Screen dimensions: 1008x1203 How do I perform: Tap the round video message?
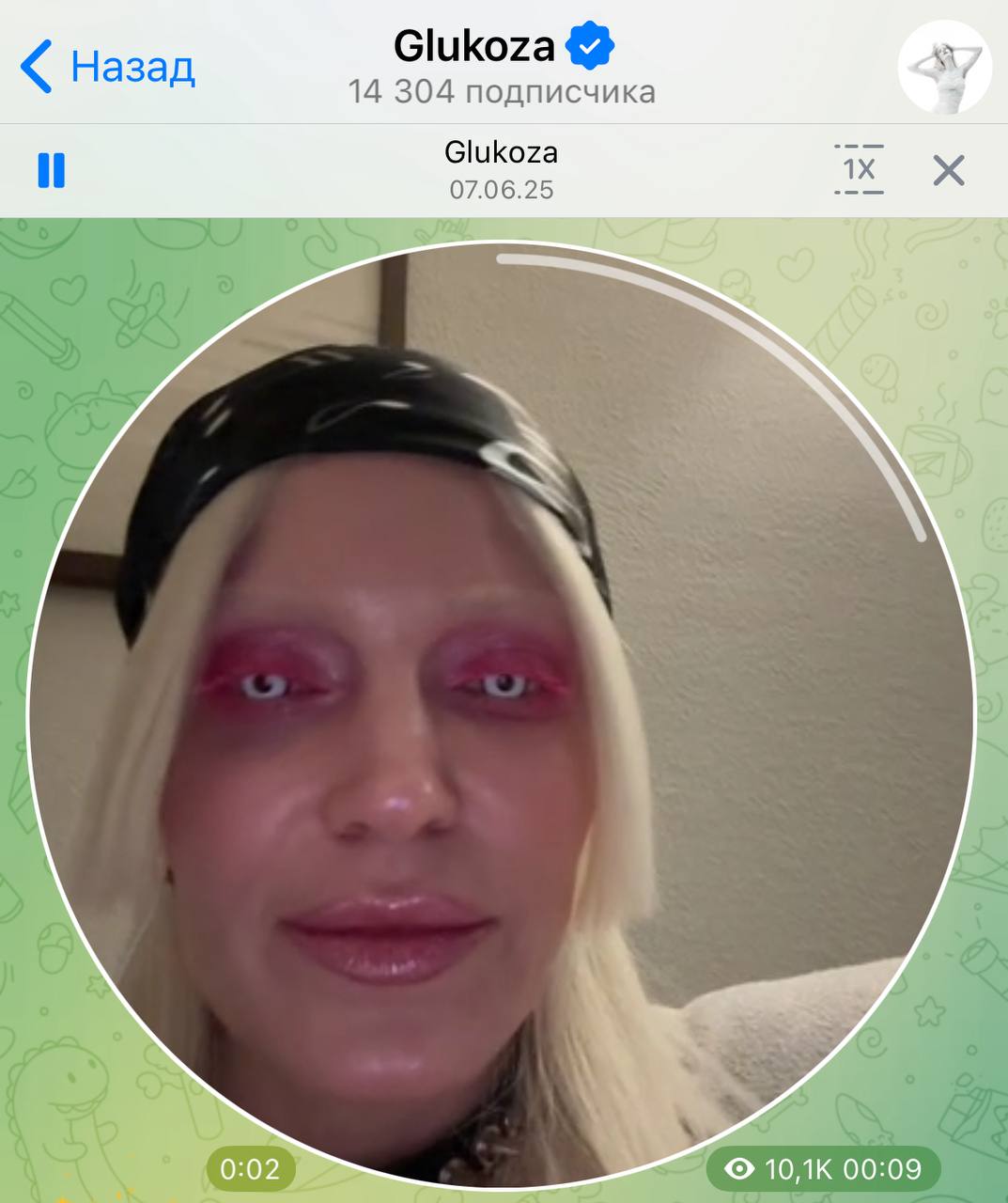[502, 714]
